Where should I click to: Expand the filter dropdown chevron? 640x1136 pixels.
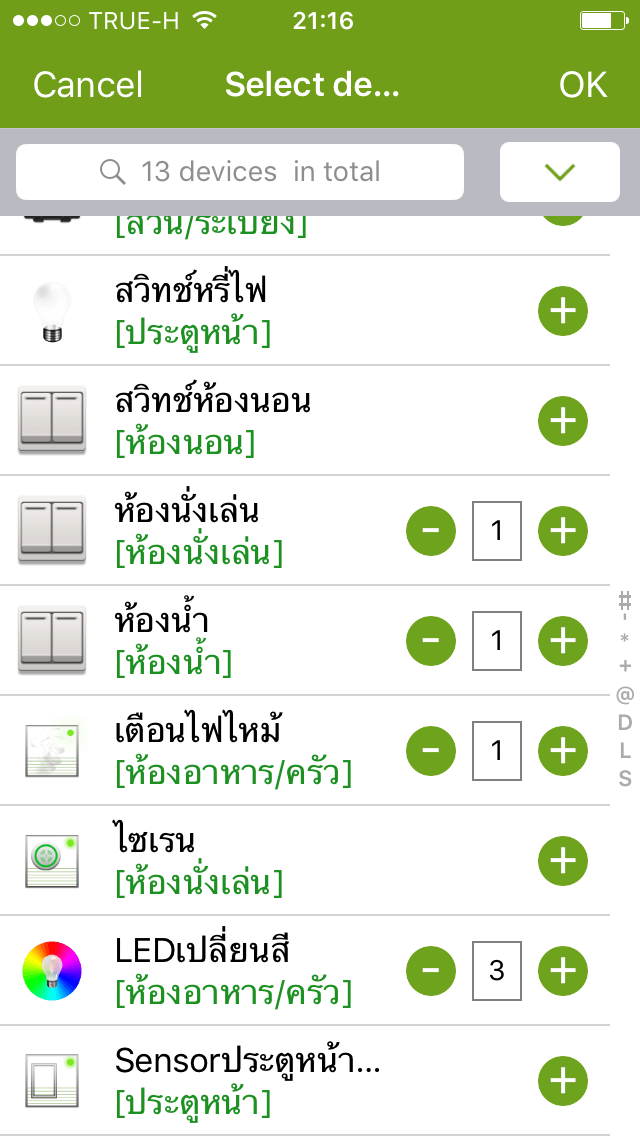pyautogui.click(x=560, y=172)
